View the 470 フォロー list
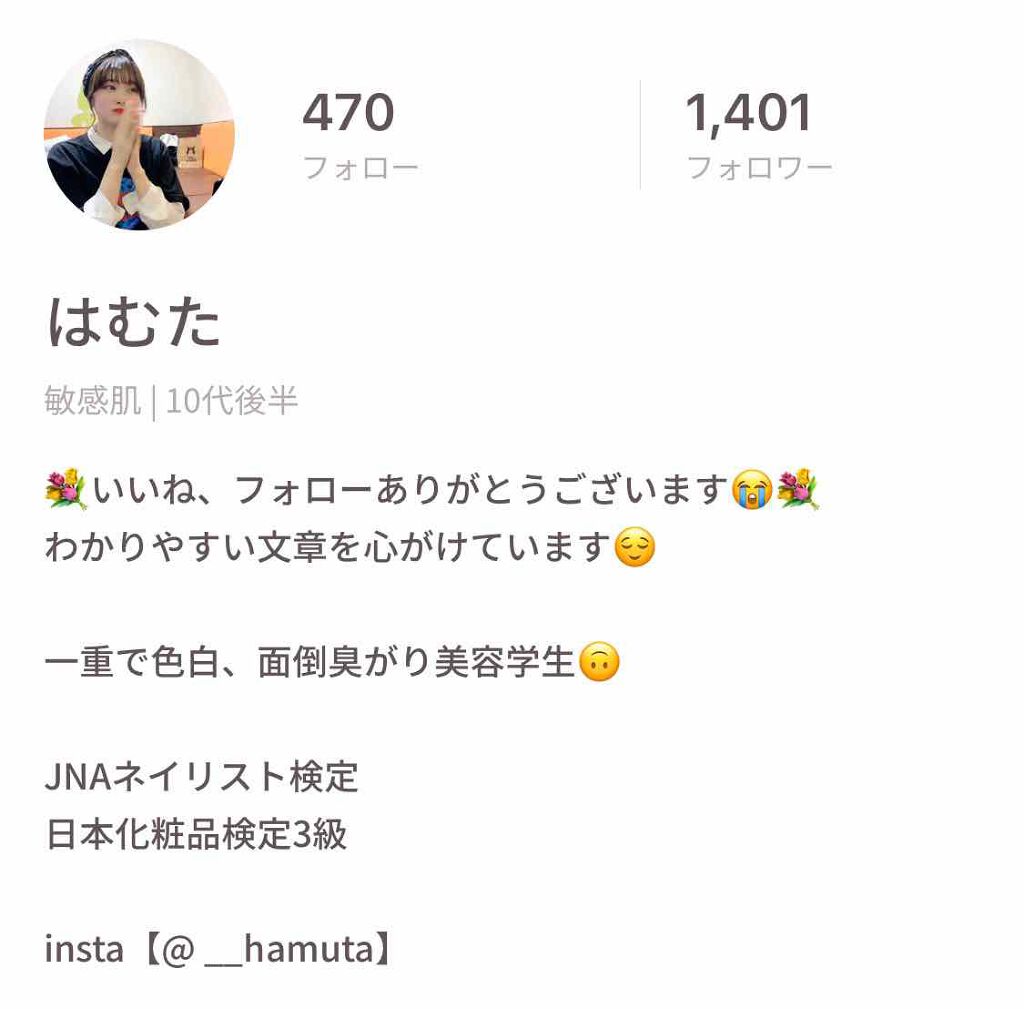This screenshot has height=1009, width=1024. (359, 135)
